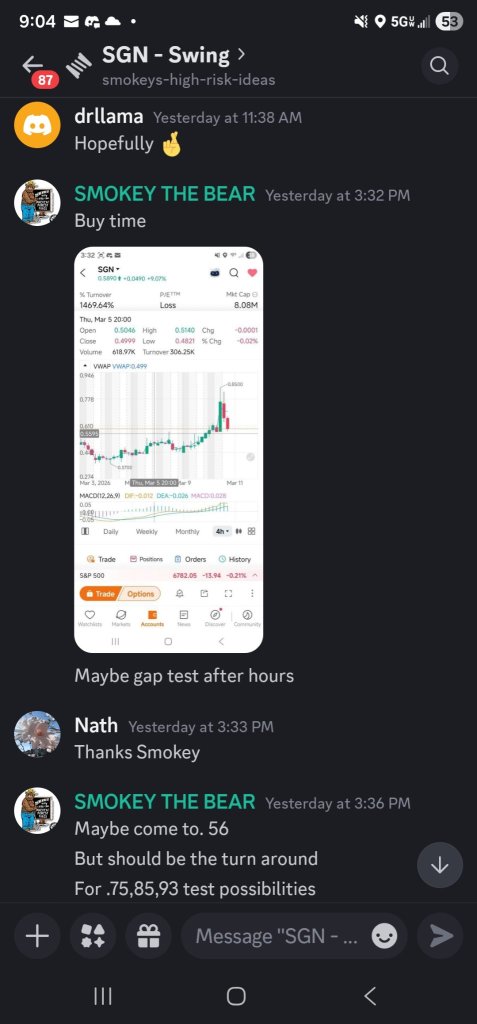Tap system home button
This screenshot has width=477, height=1024.
(x=236, y=996)
